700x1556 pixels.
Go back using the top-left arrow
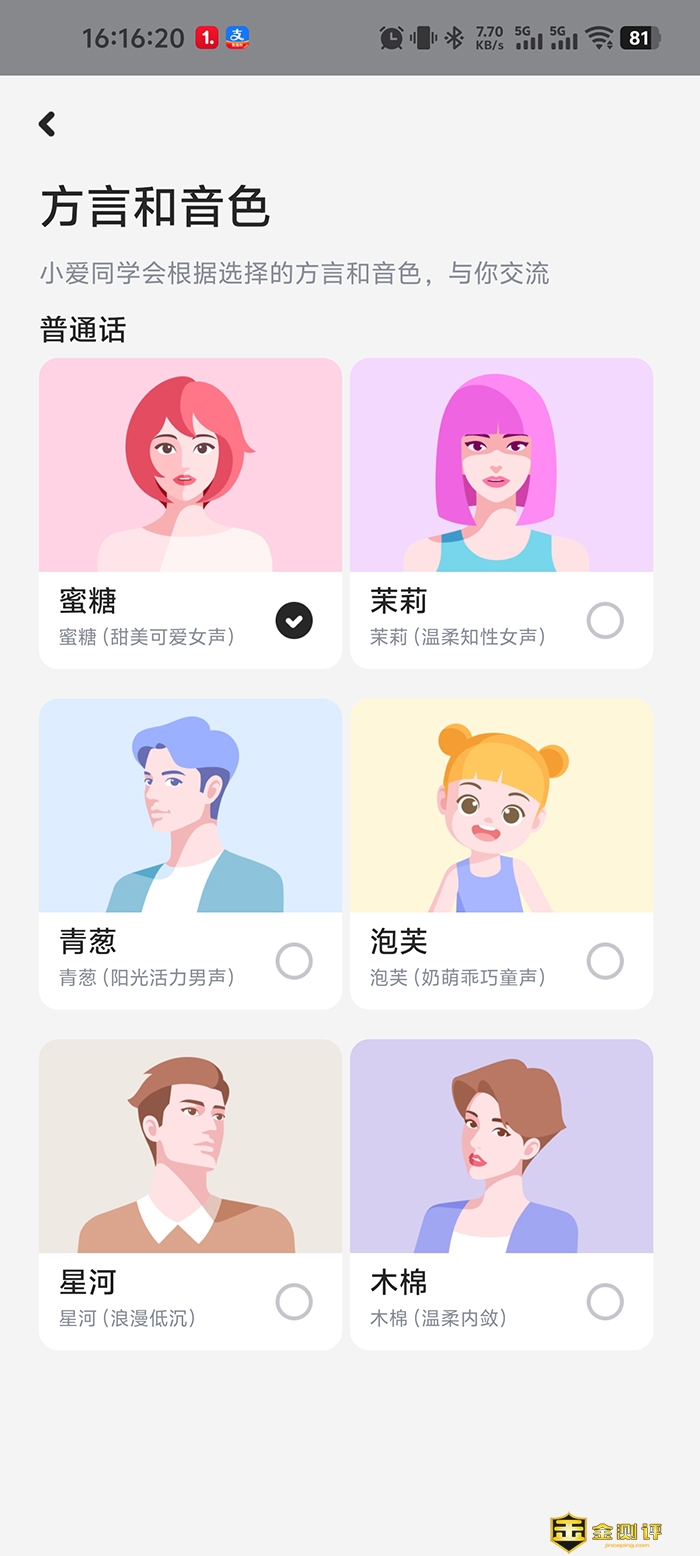[47, 124]
